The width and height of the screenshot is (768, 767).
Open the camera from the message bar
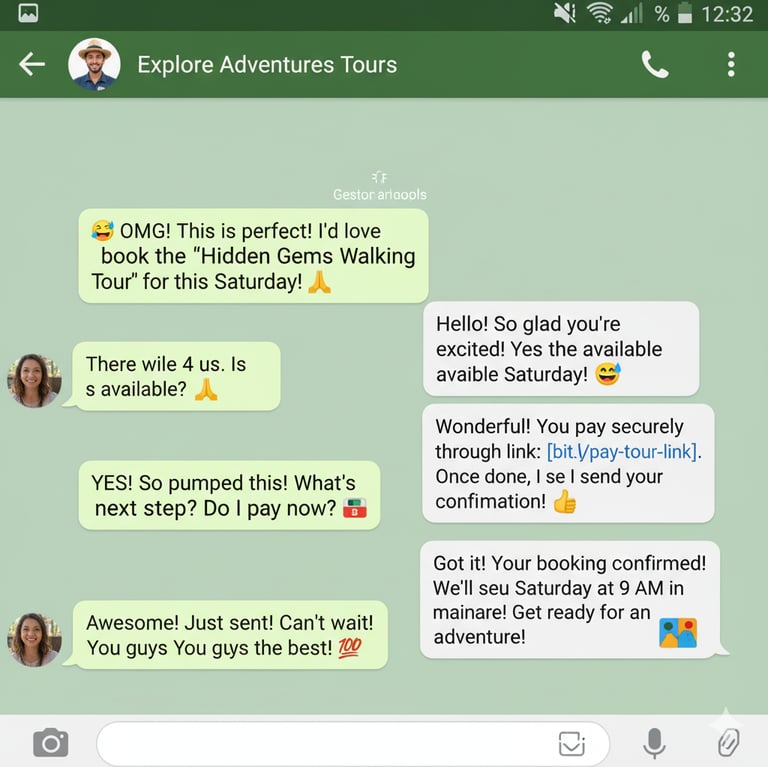(x=51, y=742)
